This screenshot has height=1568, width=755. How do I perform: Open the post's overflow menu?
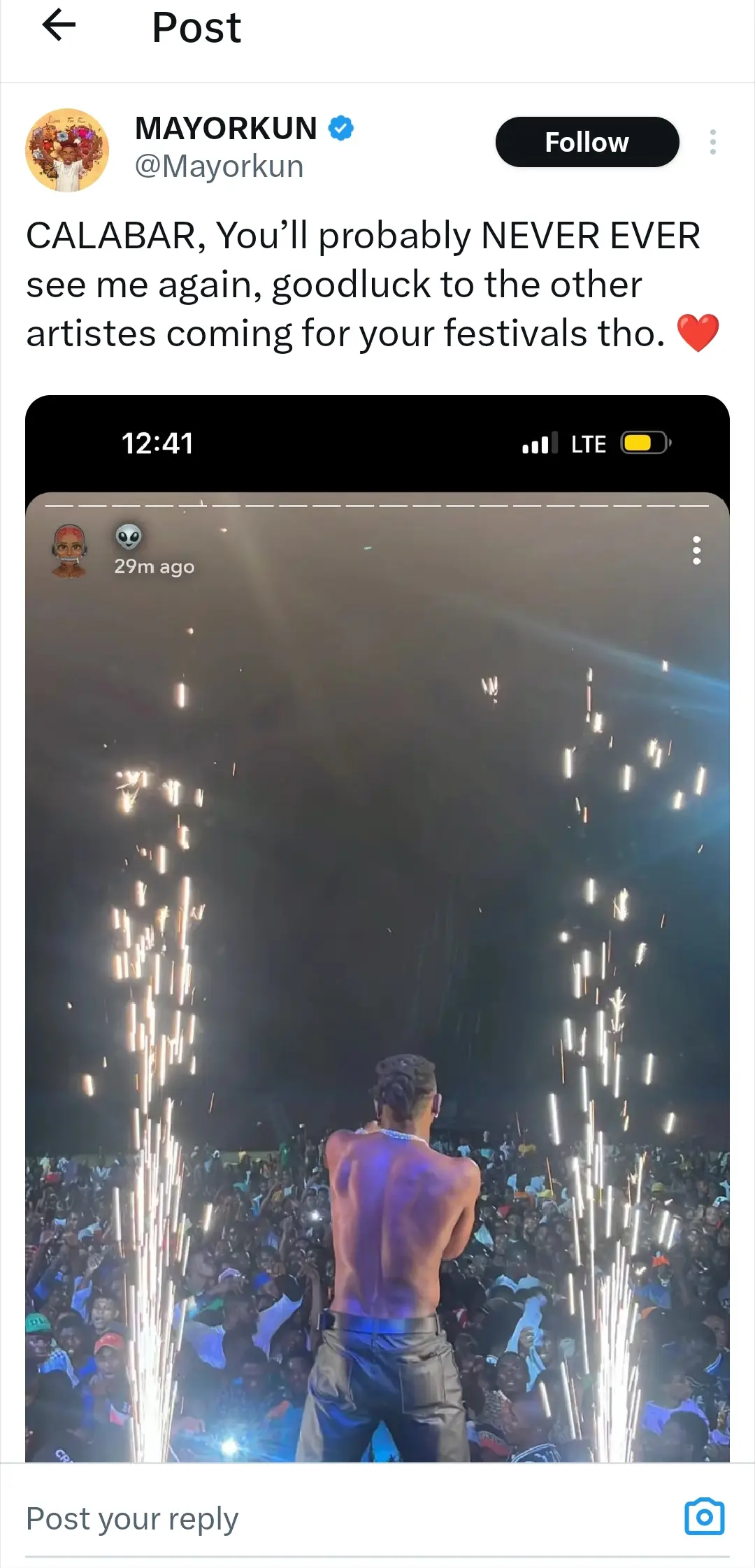click(x=712, y=142)
